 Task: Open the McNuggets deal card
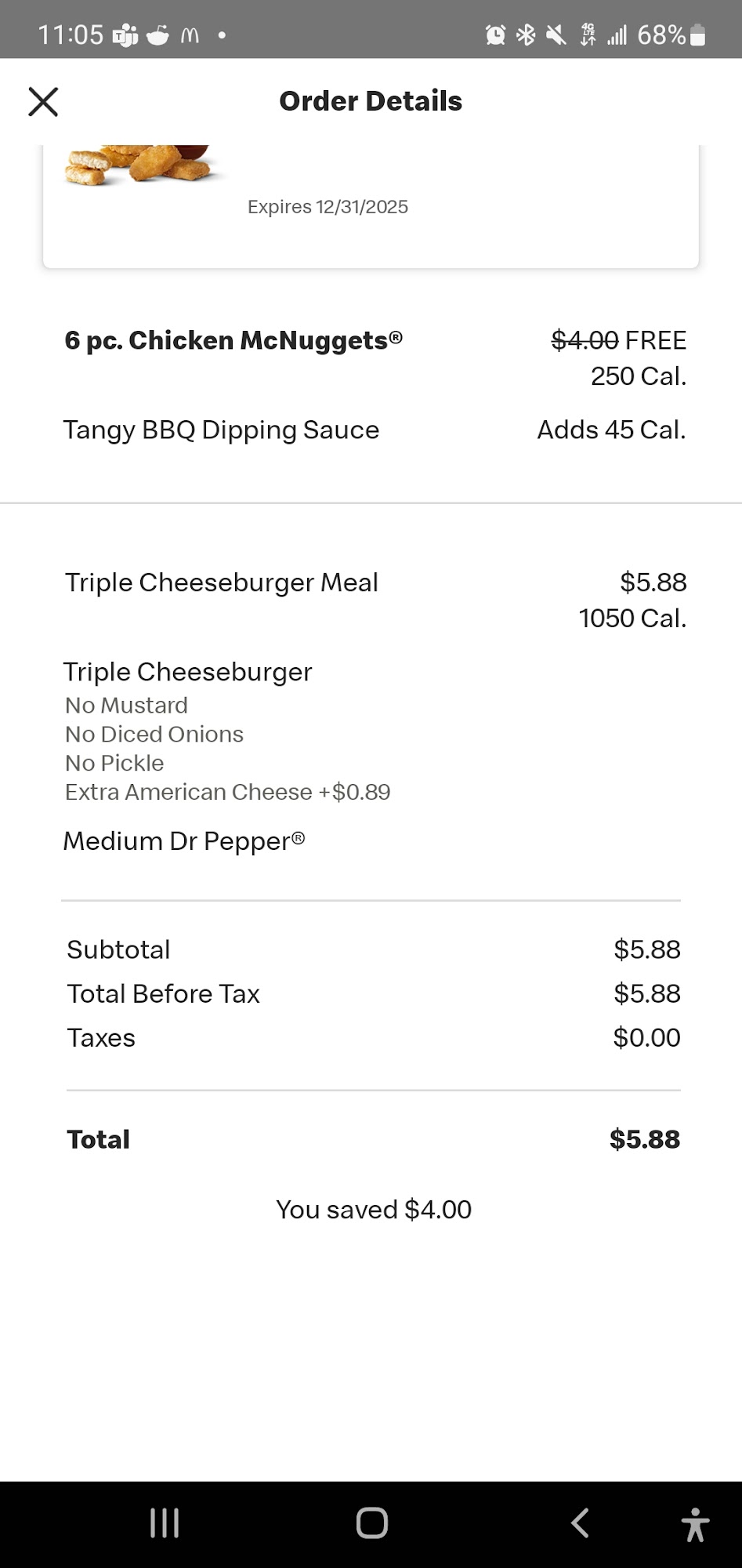point(370,207)
